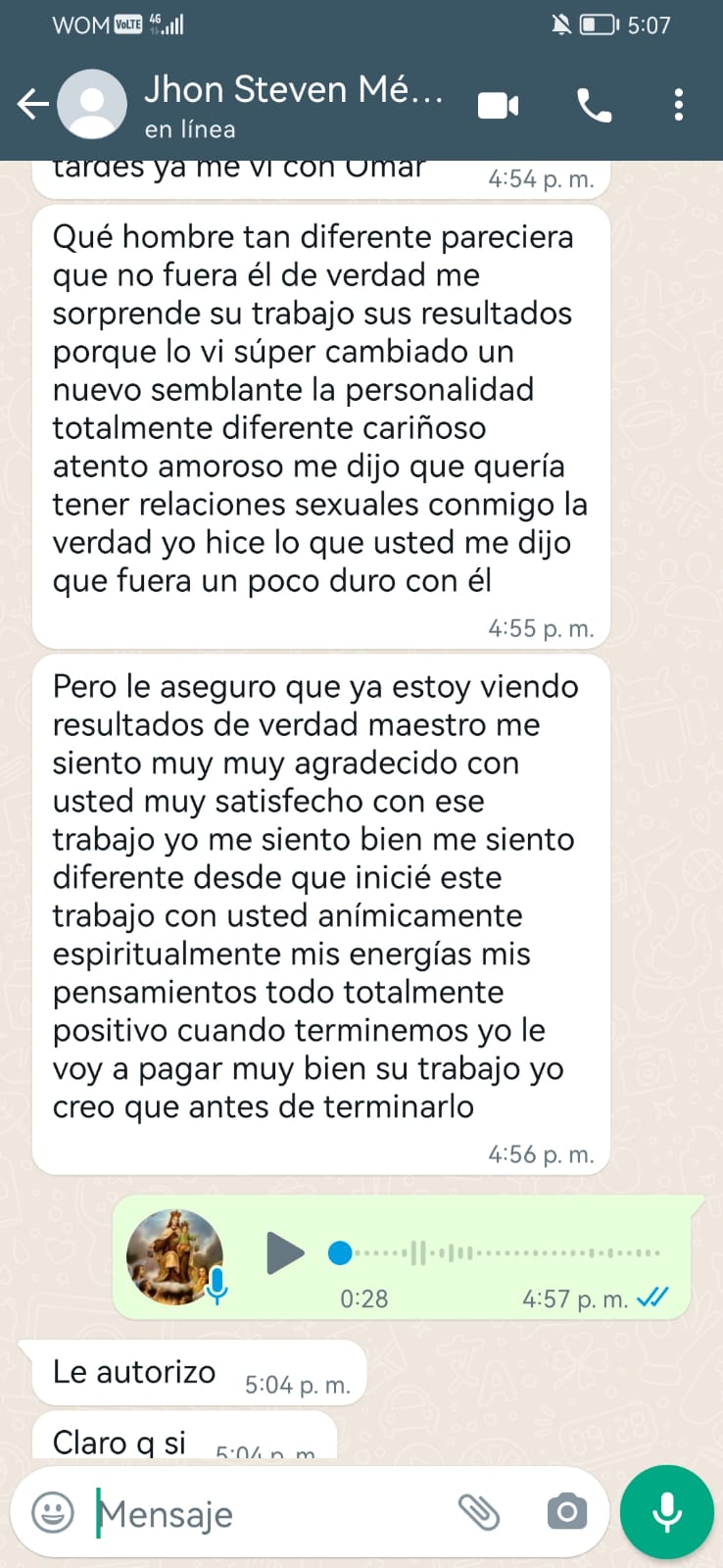Open the camera to send a photo
This screenshot has width=723, height=1568.
tap(566, 1513)
